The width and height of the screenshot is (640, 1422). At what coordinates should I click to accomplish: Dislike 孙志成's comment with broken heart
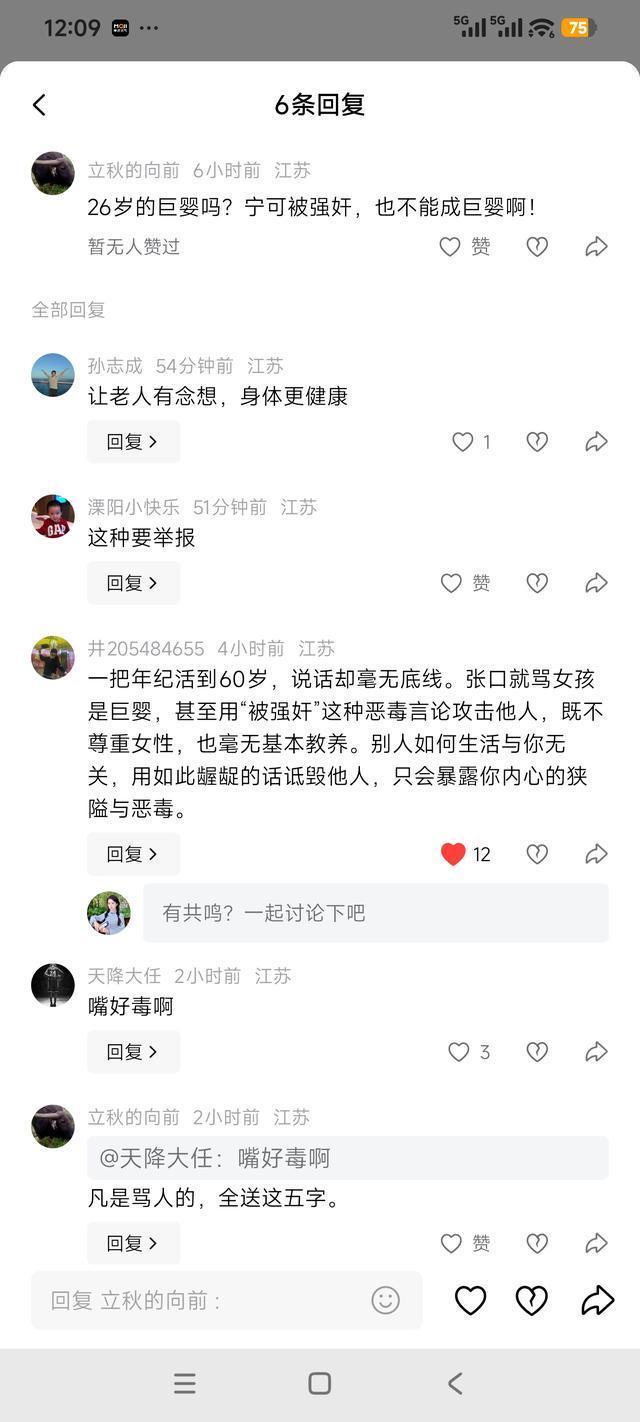pyautogui.click(x=537, y=441)
